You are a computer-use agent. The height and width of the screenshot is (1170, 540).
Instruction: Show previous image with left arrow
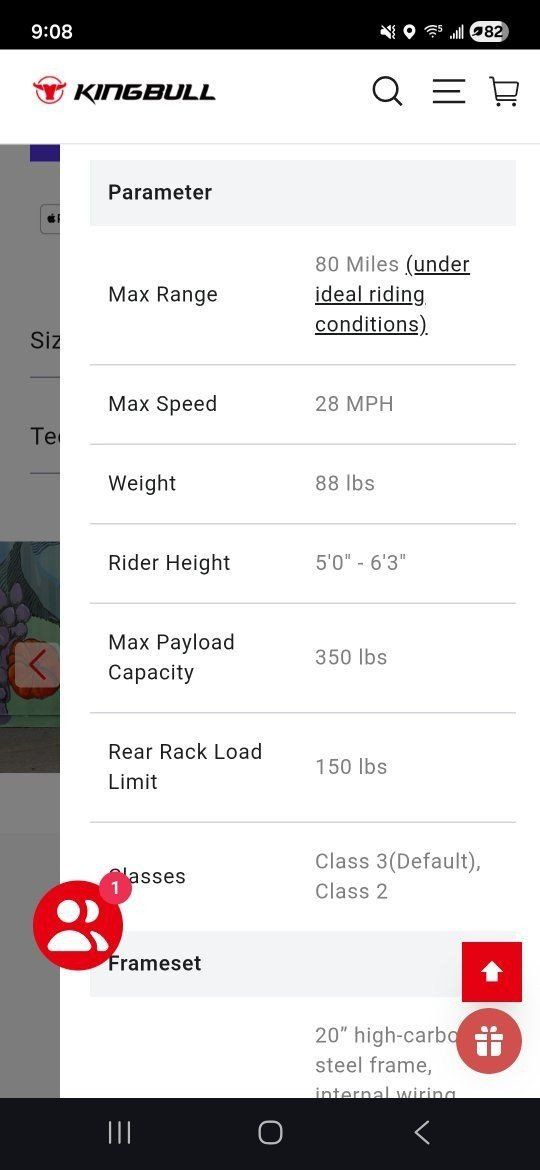37,665
